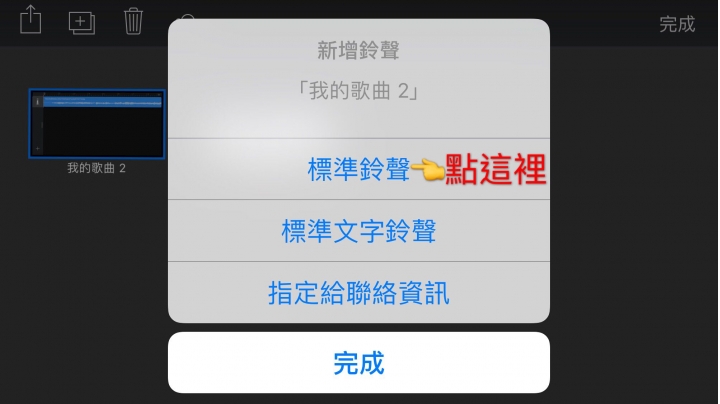This screenshot has height=404, width=720.
Task: Delete the song via trash icon
Action: 132,21
